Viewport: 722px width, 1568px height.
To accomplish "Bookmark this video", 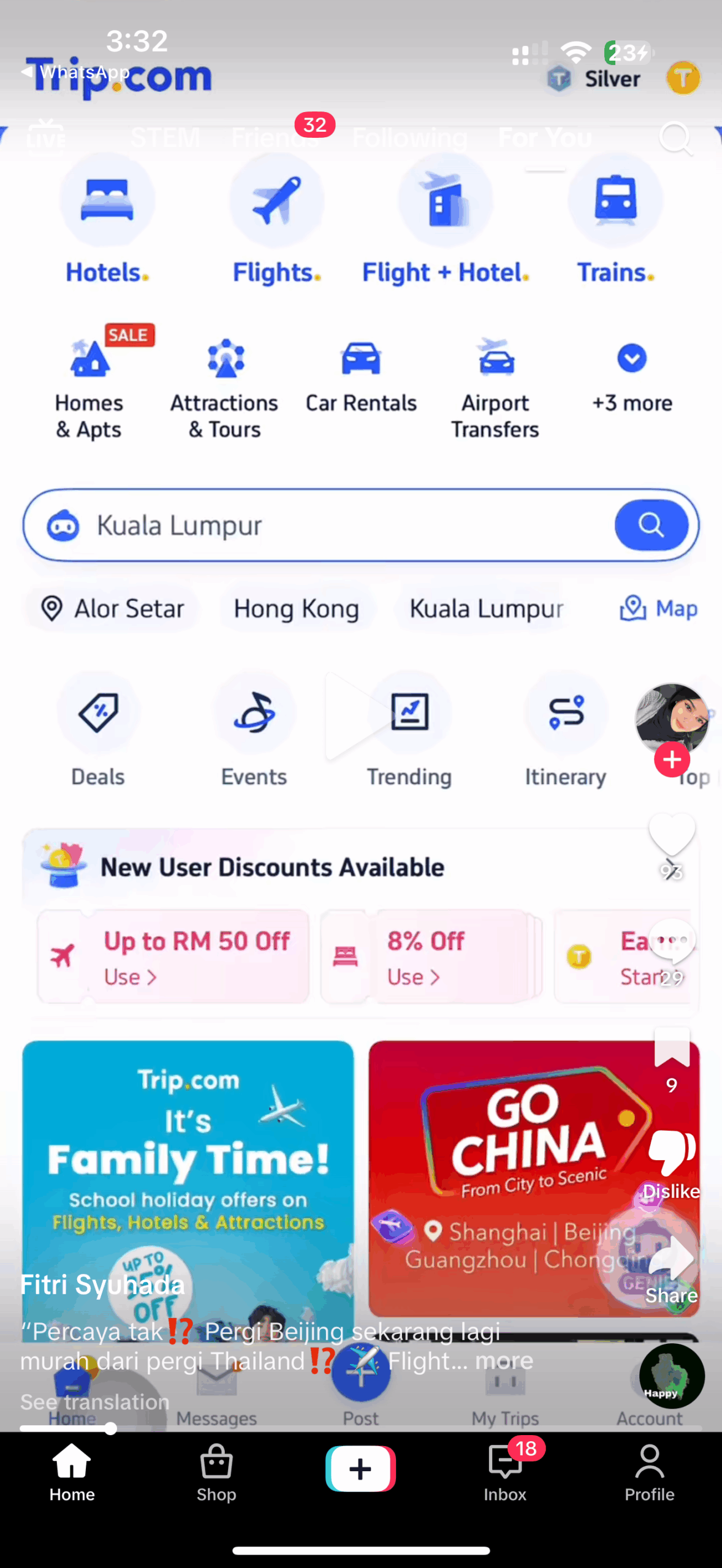I will point(672,1047).
